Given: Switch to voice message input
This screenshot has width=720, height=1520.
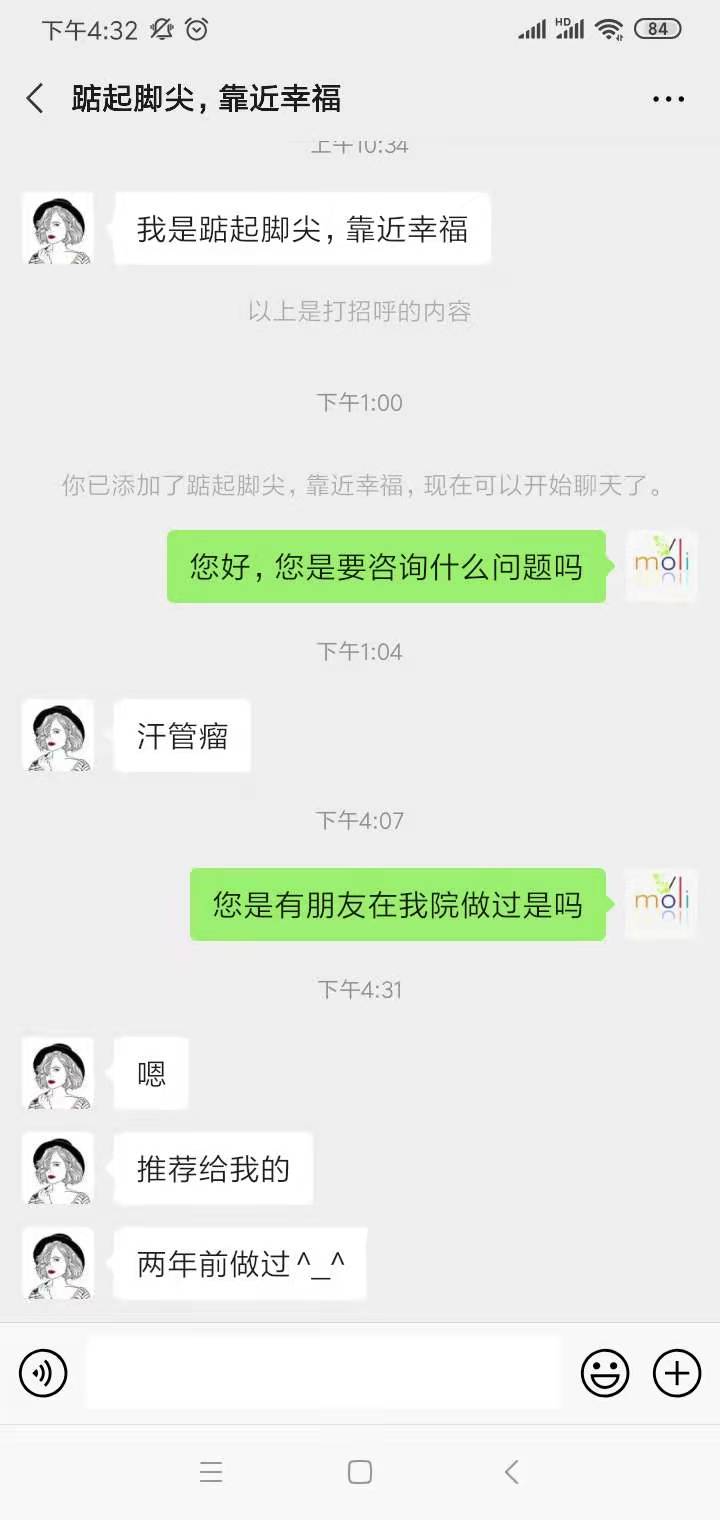Looking at the screenshot, I should point(42,1373).
